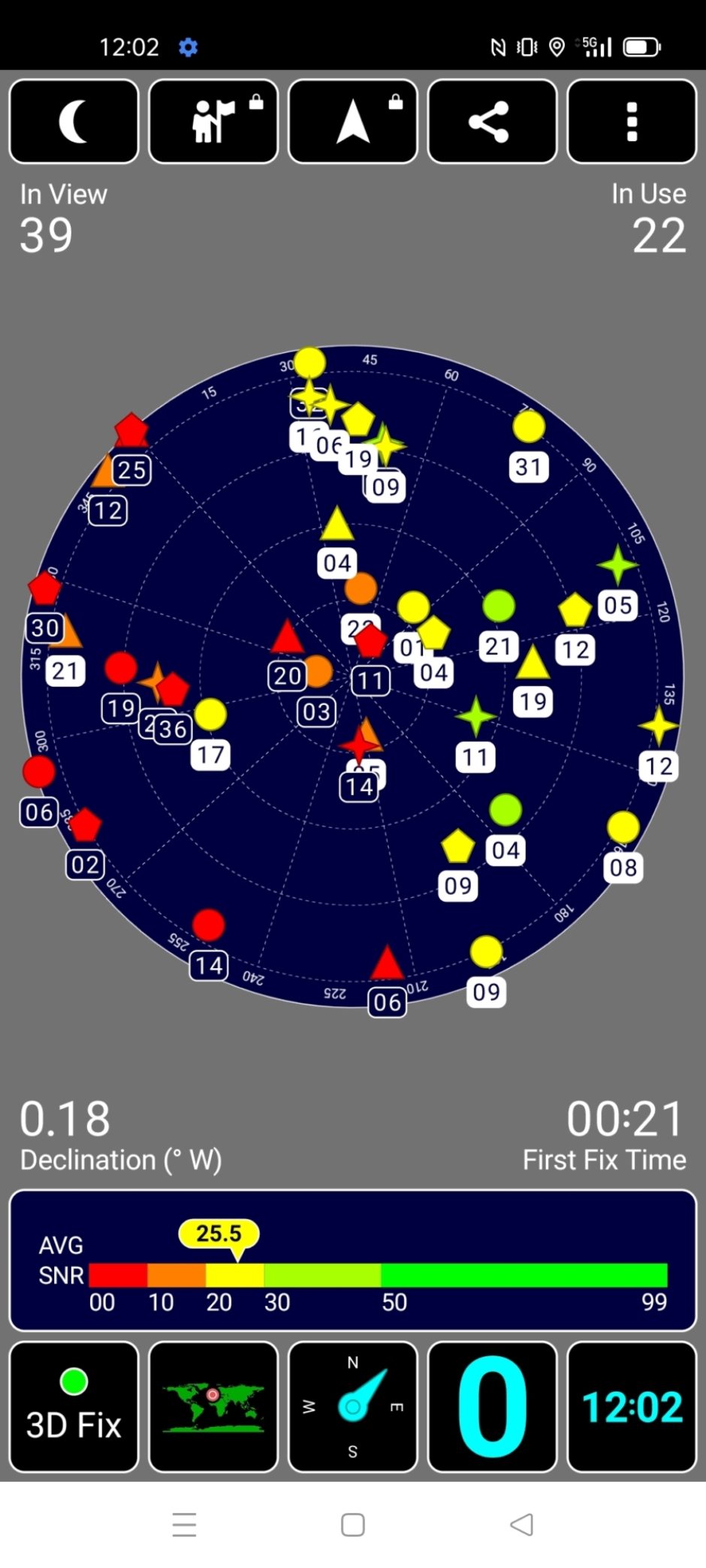706x1568 pixels.
Task: Share the GPS status data
Action: pyautogui.click(x=492, y=122)
